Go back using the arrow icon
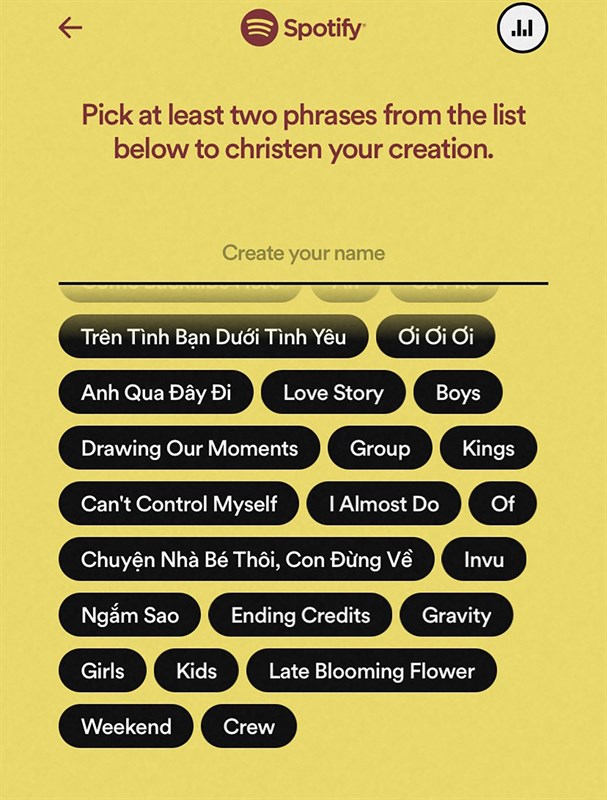The height and width of the screenshot is (800, 607). (x=70, y=28)
